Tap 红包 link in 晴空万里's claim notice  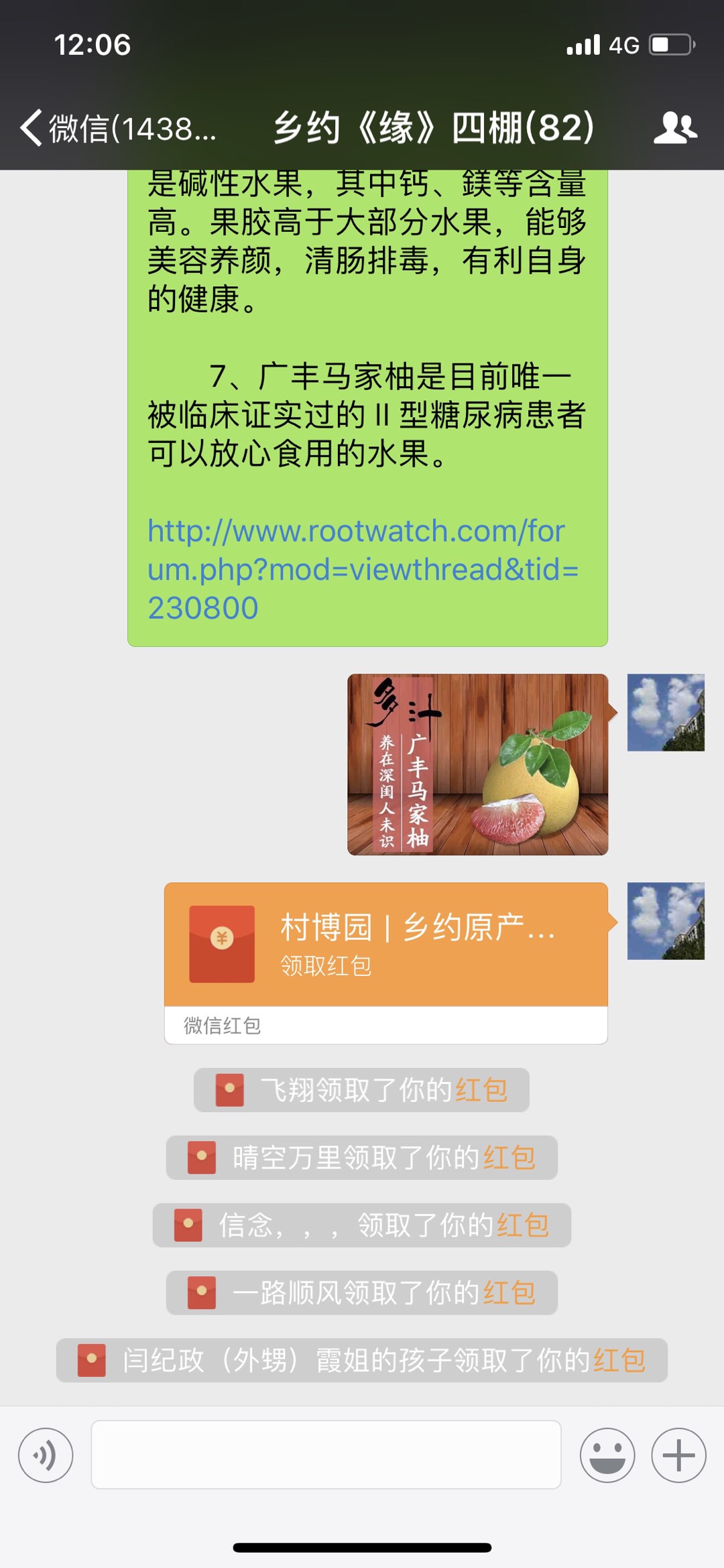click(x=509, y=1158)
